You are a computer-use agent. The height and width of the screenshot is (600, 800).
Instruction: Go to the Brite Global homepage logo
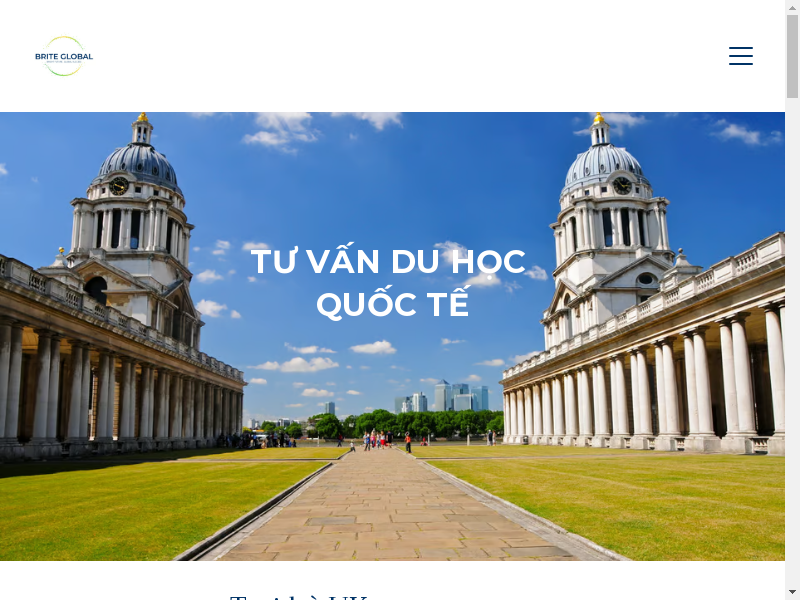(x=64, y=56)
